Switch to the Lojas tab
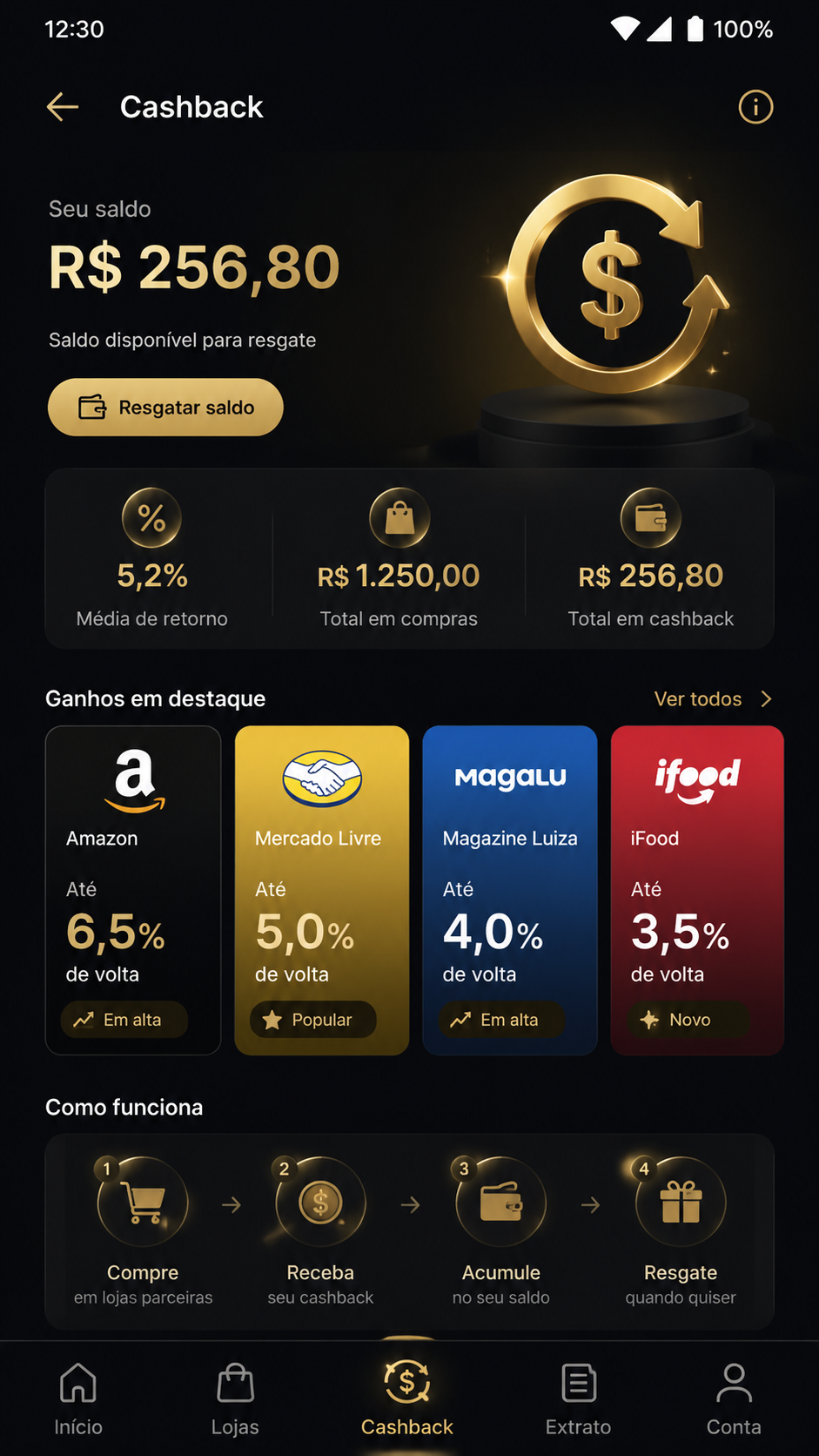 (235, 1400)
